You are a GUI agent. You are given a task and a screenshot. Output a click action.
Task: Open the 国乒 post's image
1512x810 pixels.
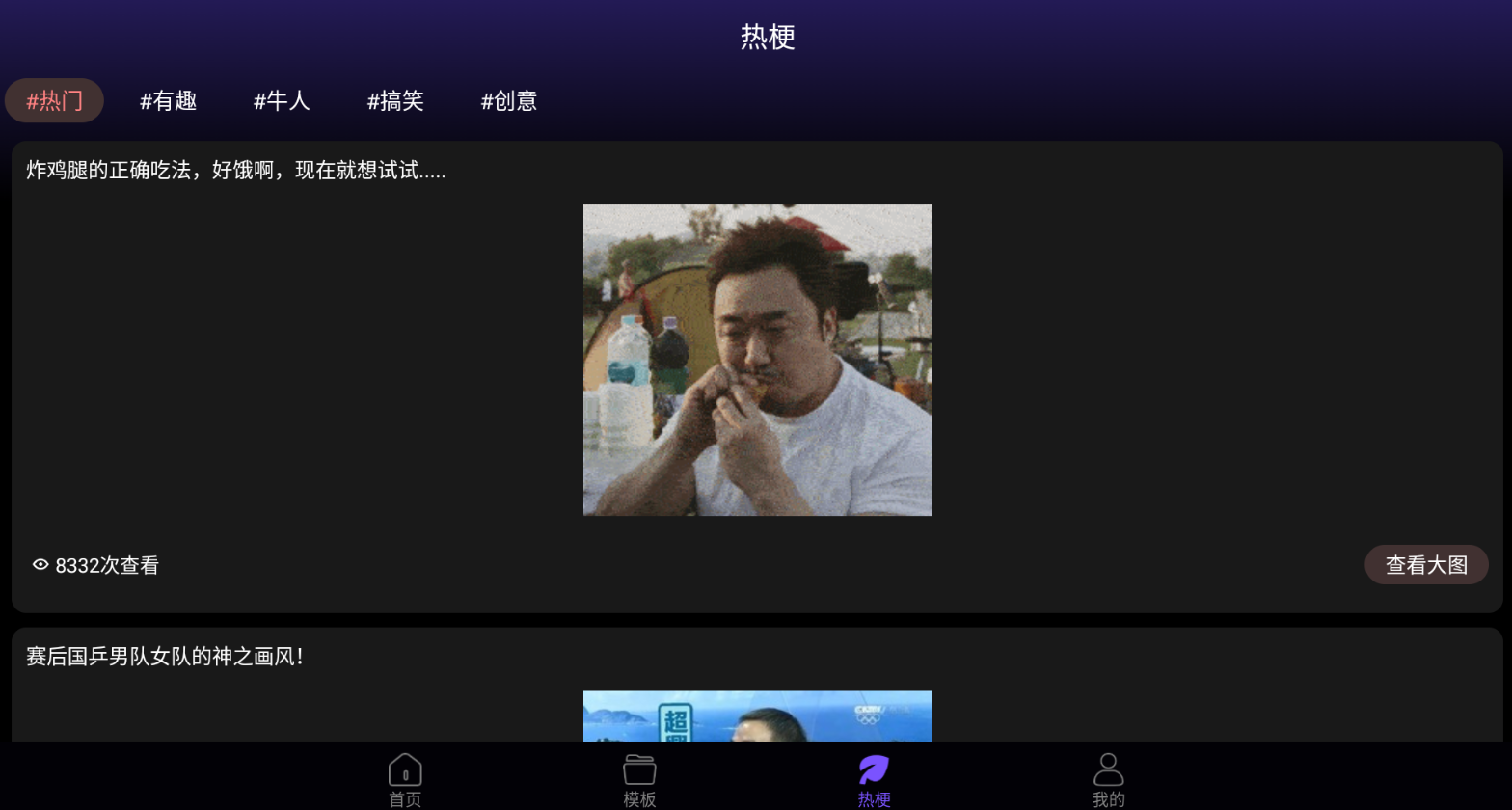(757, 715)
